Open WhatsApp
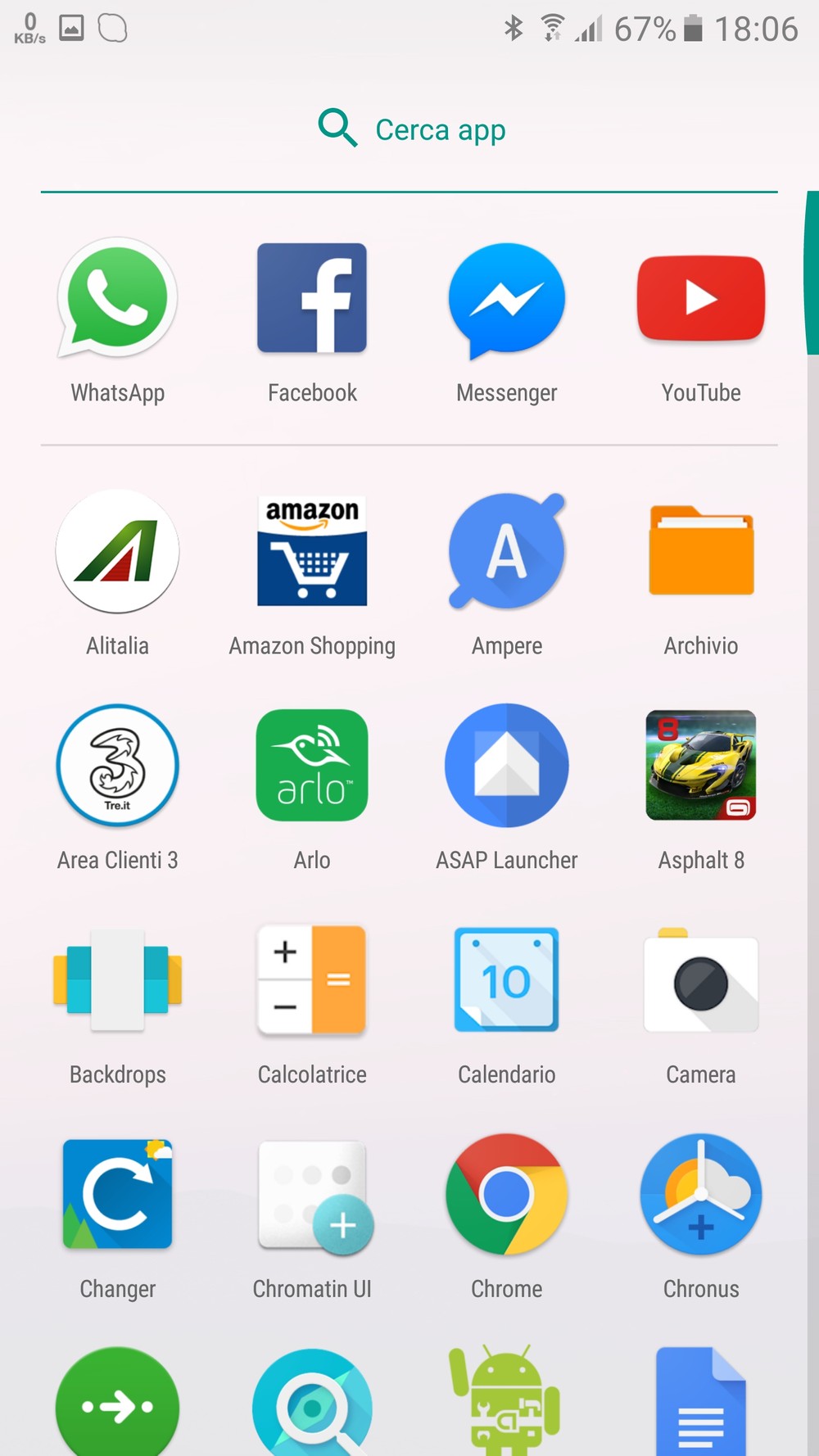 tap(117, 299)
